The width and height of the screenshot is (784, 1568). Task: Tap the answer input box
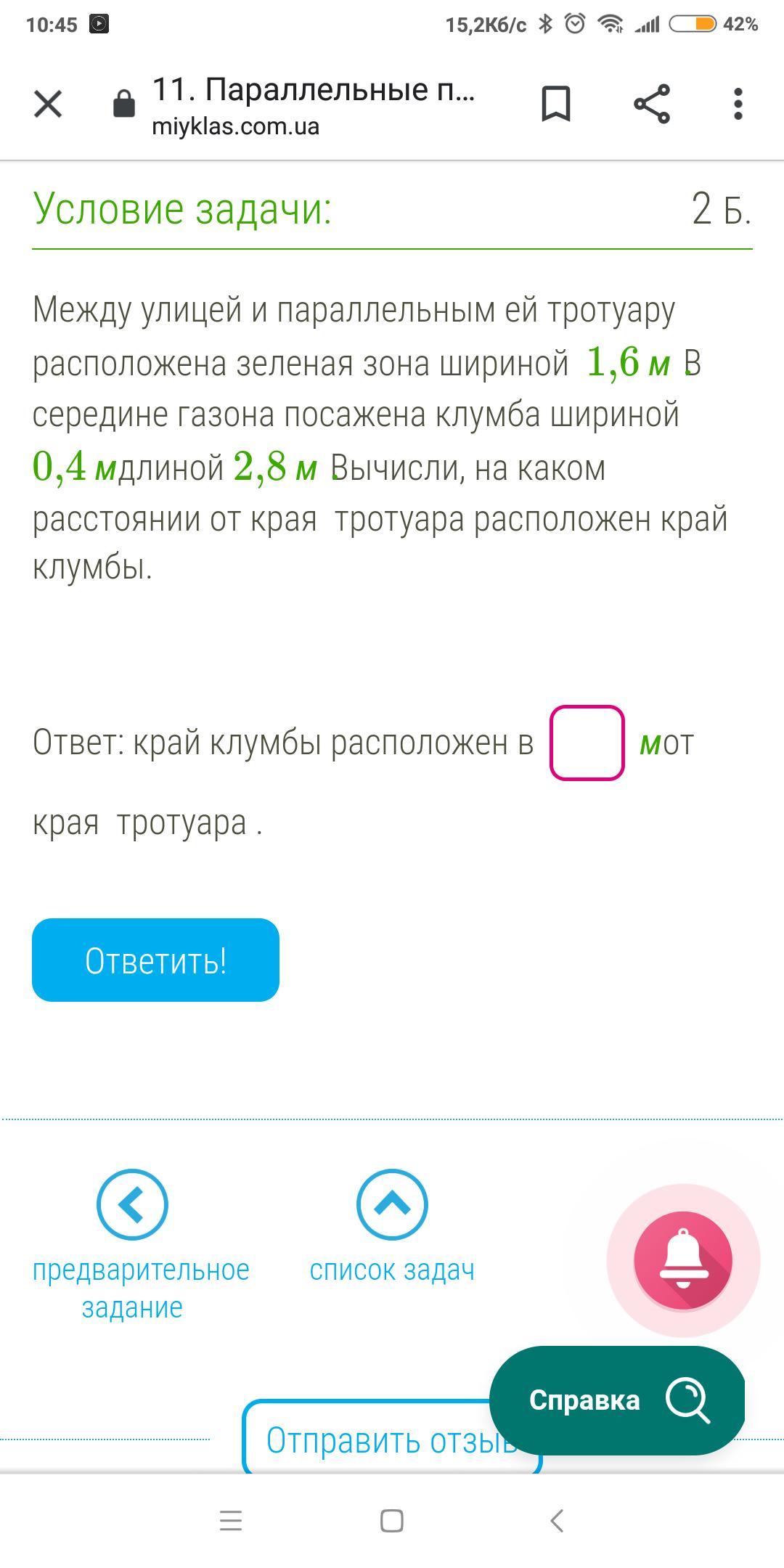pos(587,743)
